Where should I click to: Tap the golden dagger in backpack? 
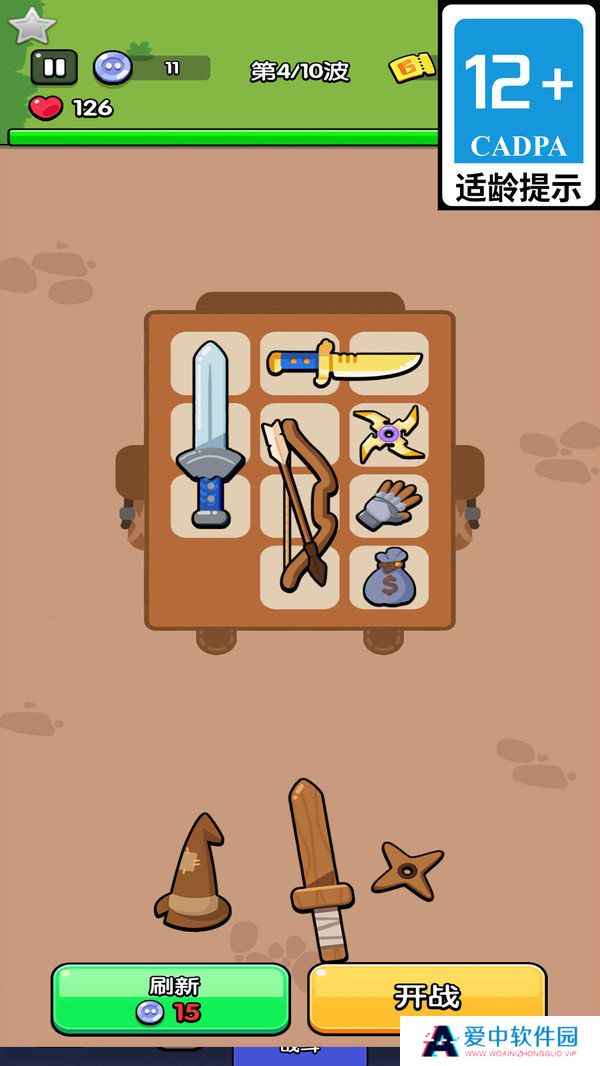coord(344,362)
